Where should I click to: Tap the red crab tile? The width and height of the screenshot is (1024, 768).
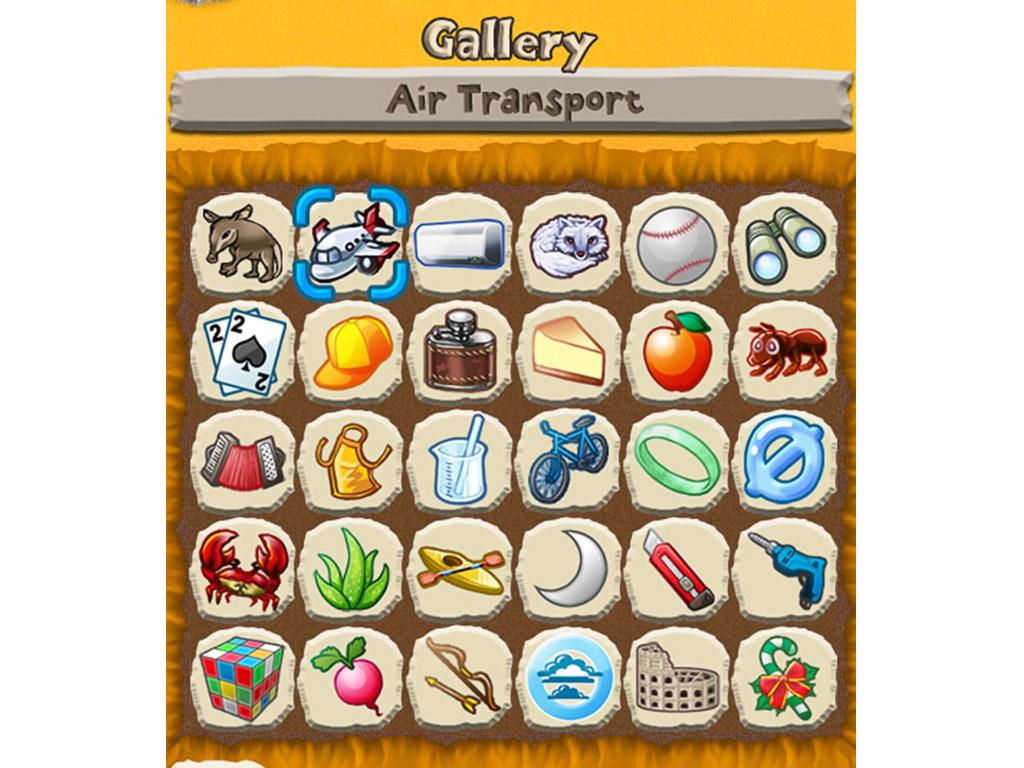(242, 570)
